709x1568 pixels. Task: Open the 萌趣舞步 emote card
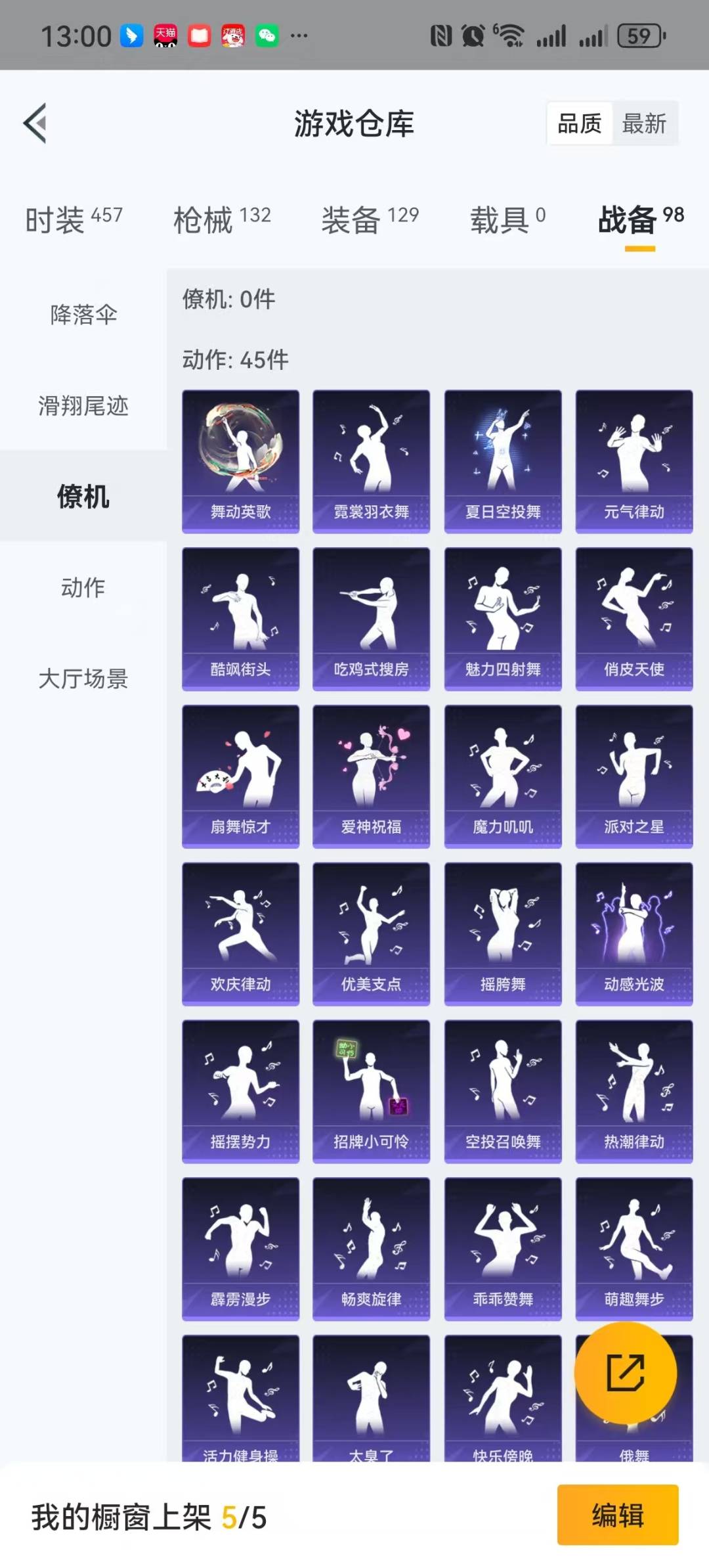coord(634,1249)
